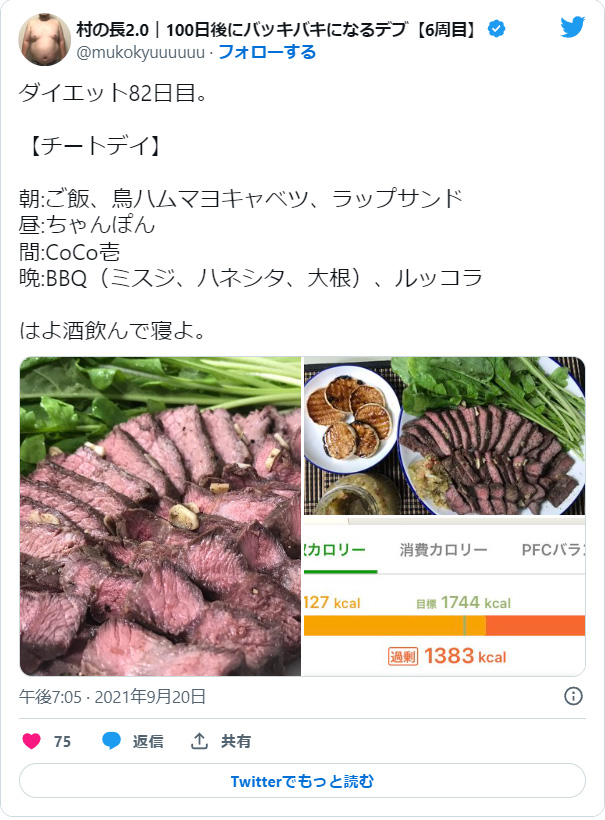The image size is (605, 820).
Task: Share this tweet via 共有
Action: pos(221,741)
